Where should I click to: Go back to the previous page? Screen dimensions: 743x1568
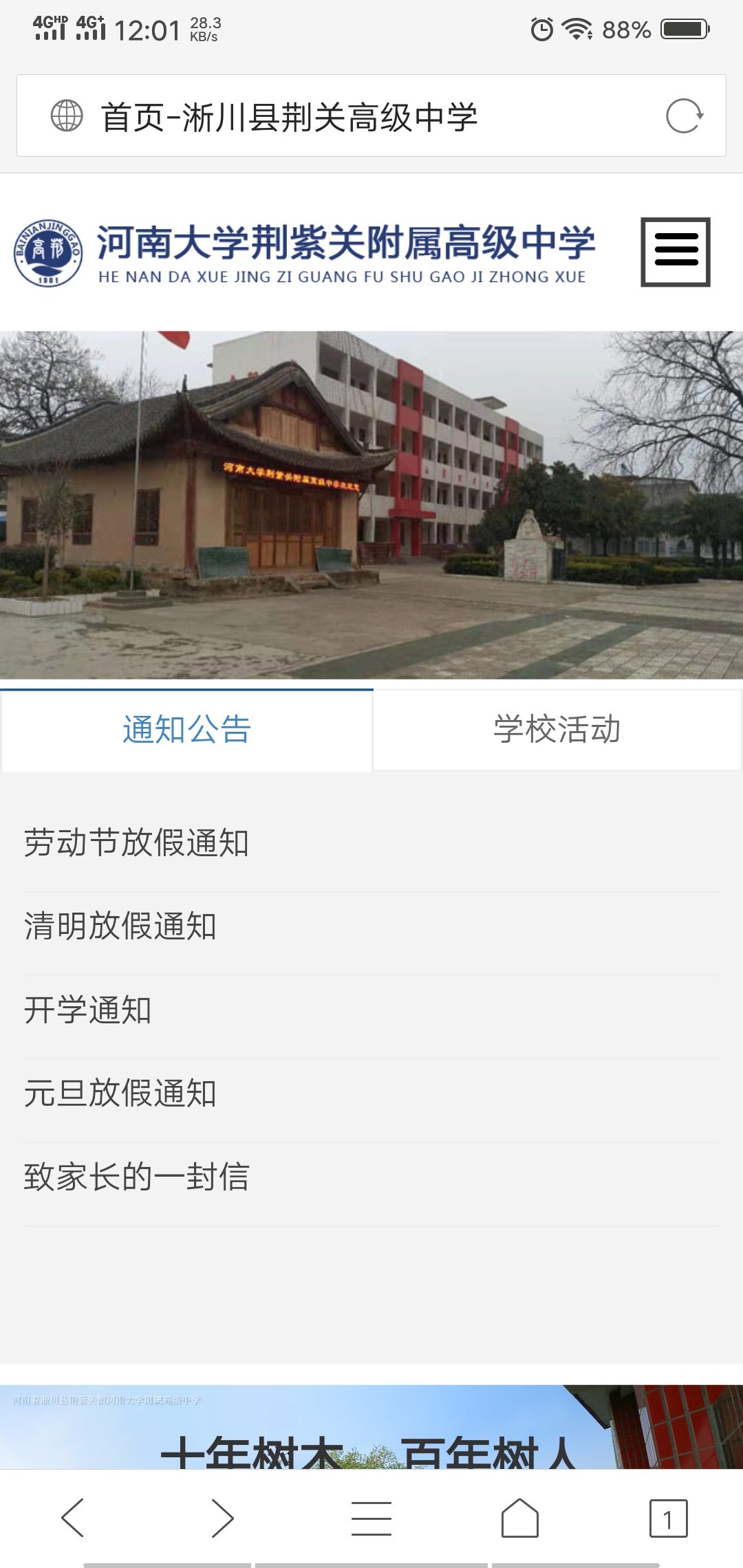point(73,1518)
